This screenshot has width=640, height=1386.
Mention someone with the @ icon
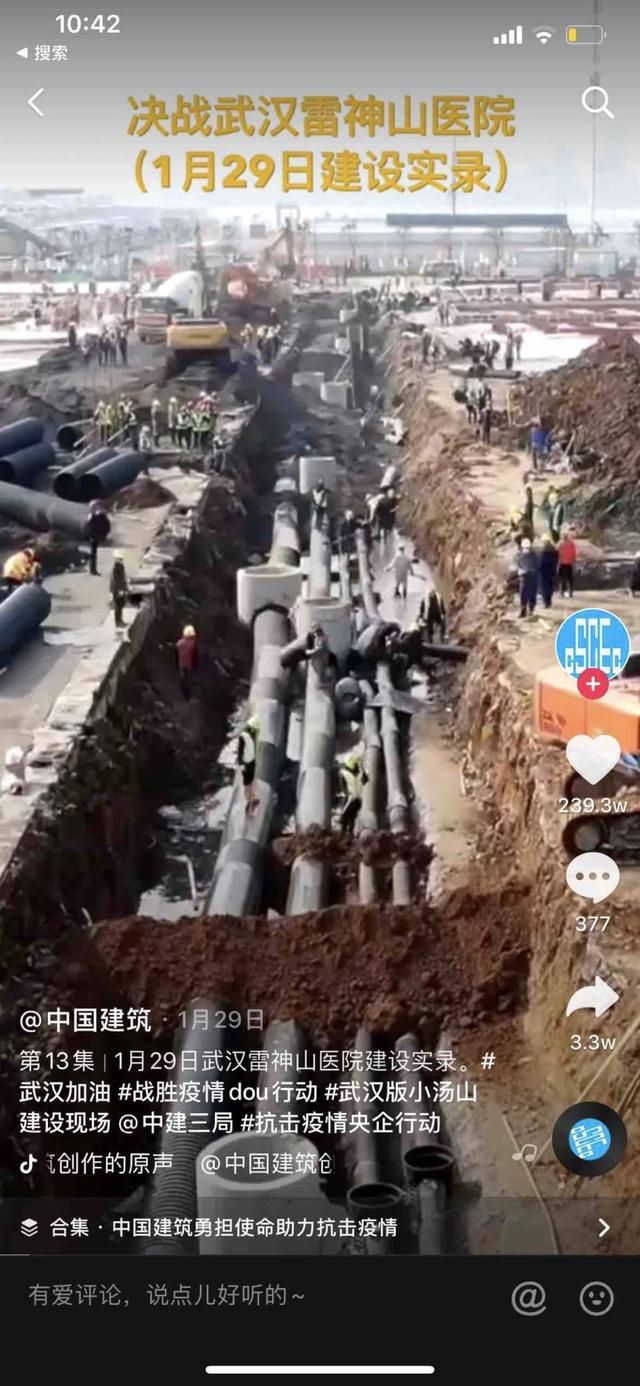click(x=529, y=1298)
